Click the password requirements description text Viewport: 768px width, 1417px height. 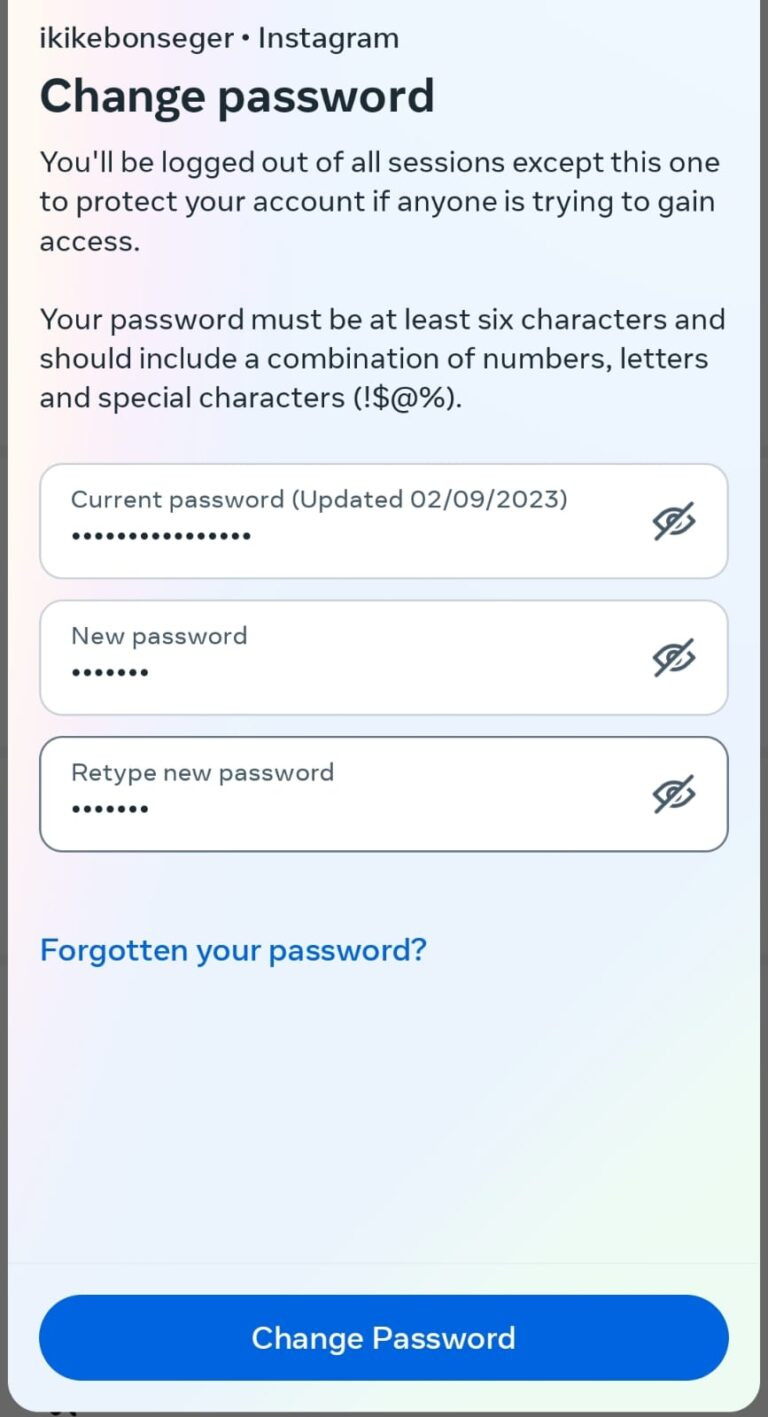383,358
